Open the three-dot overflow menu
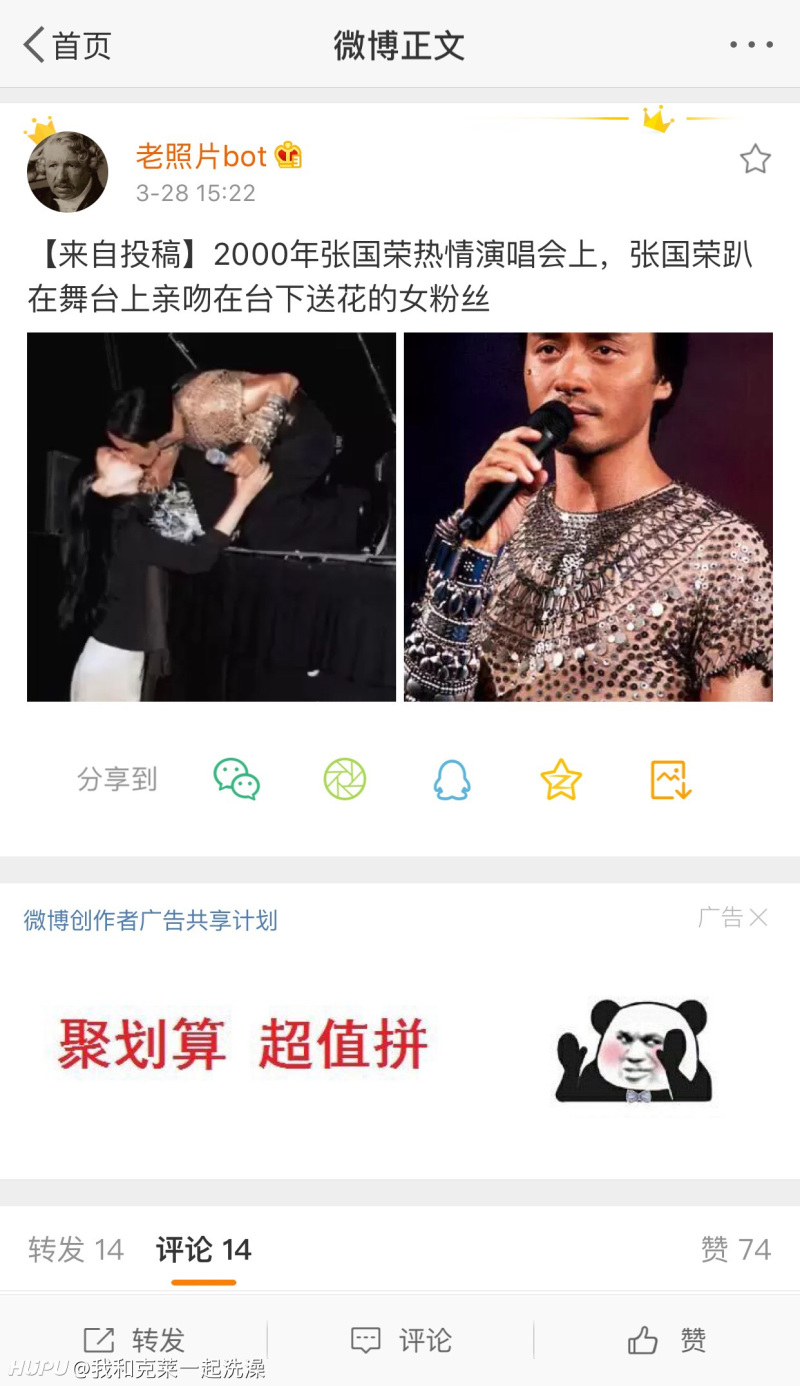The width and height of the screenshot is (800, 1386). point(751,45)
